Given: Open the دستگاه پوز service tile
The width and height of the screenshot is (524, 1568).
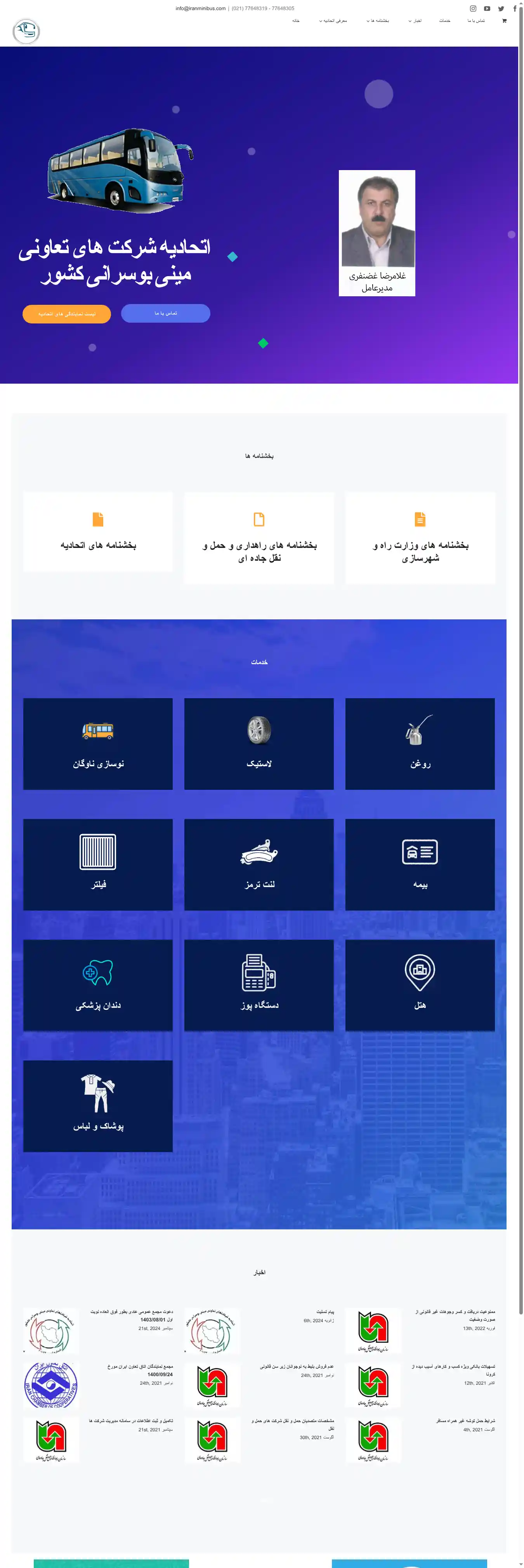Looking at the screenshot, I should click(259, 985).
